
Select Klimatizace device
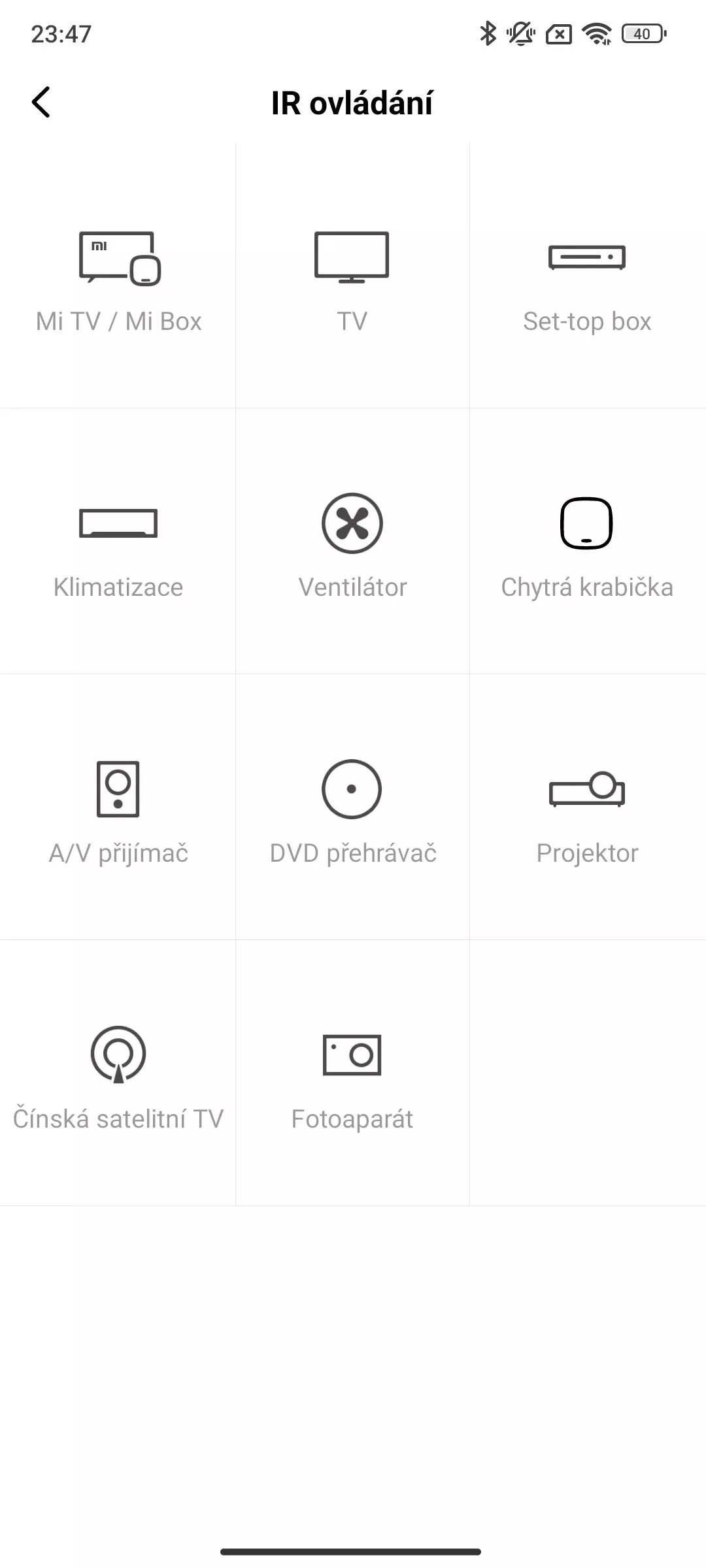coord(118,541)
